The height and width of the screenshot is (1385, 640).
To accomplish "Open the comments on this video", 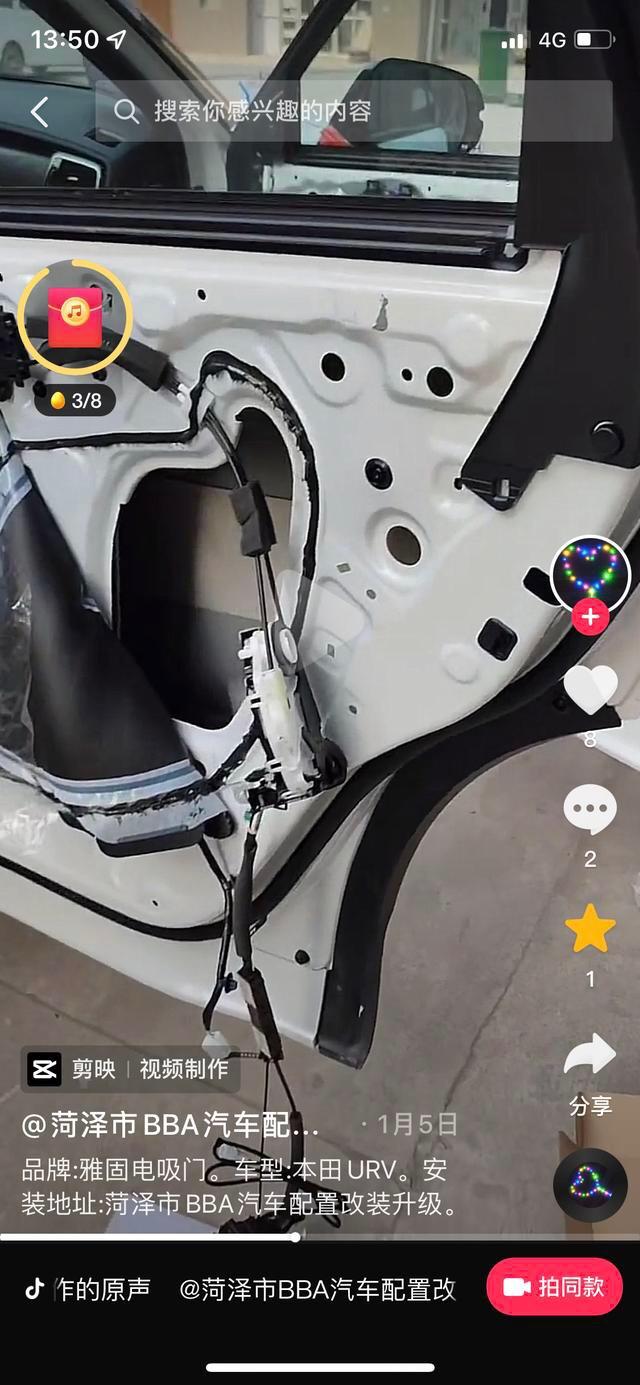I will (x=590, y=809).
